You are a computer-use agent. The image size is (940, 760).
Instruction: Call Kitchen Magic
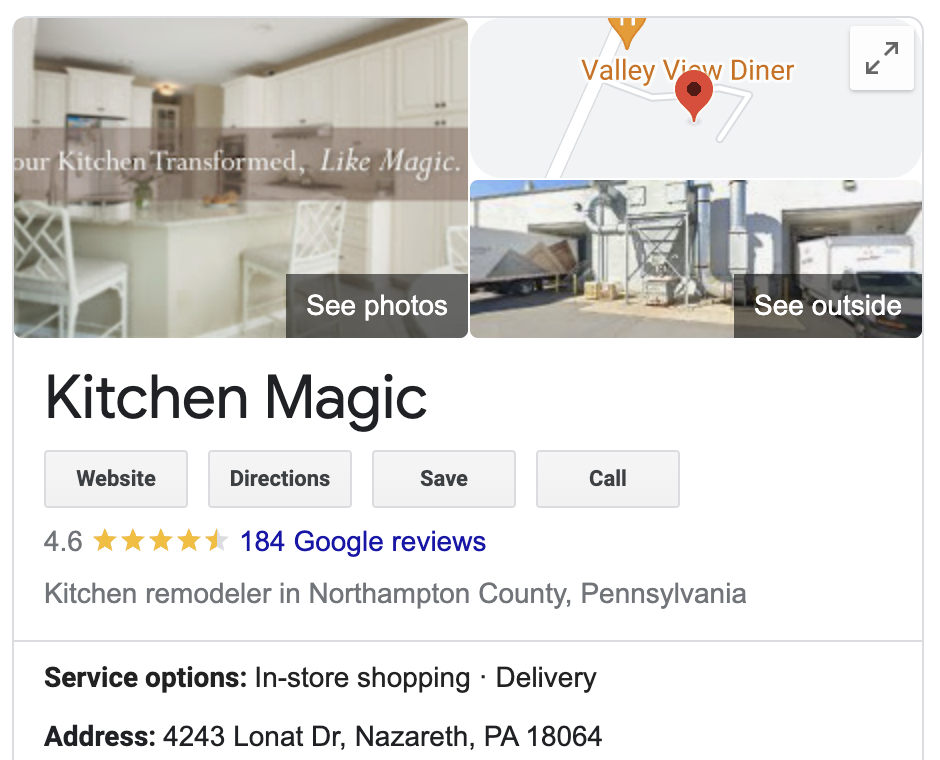pyautogui.click(x=608, y=479)
